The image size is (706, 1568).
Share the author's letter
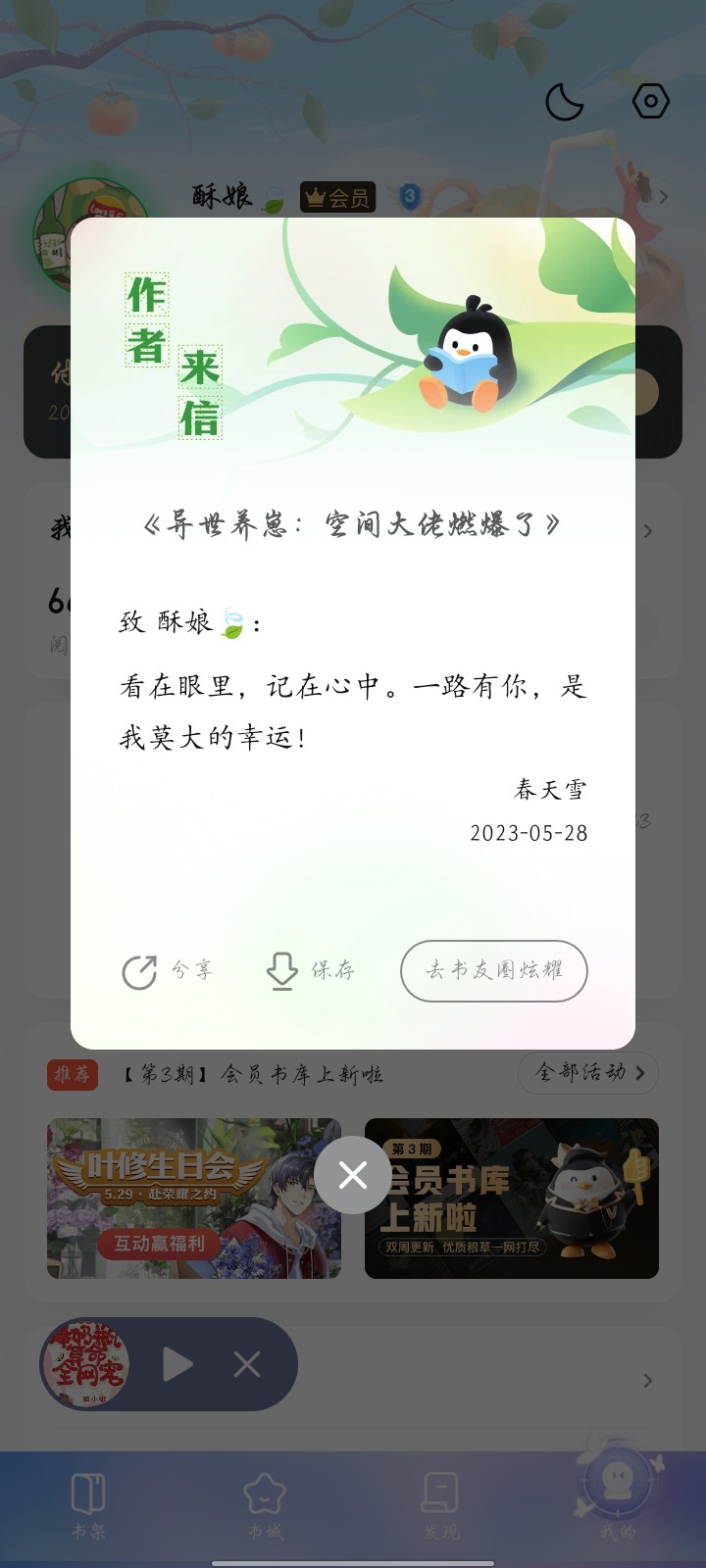coord(166,971)
